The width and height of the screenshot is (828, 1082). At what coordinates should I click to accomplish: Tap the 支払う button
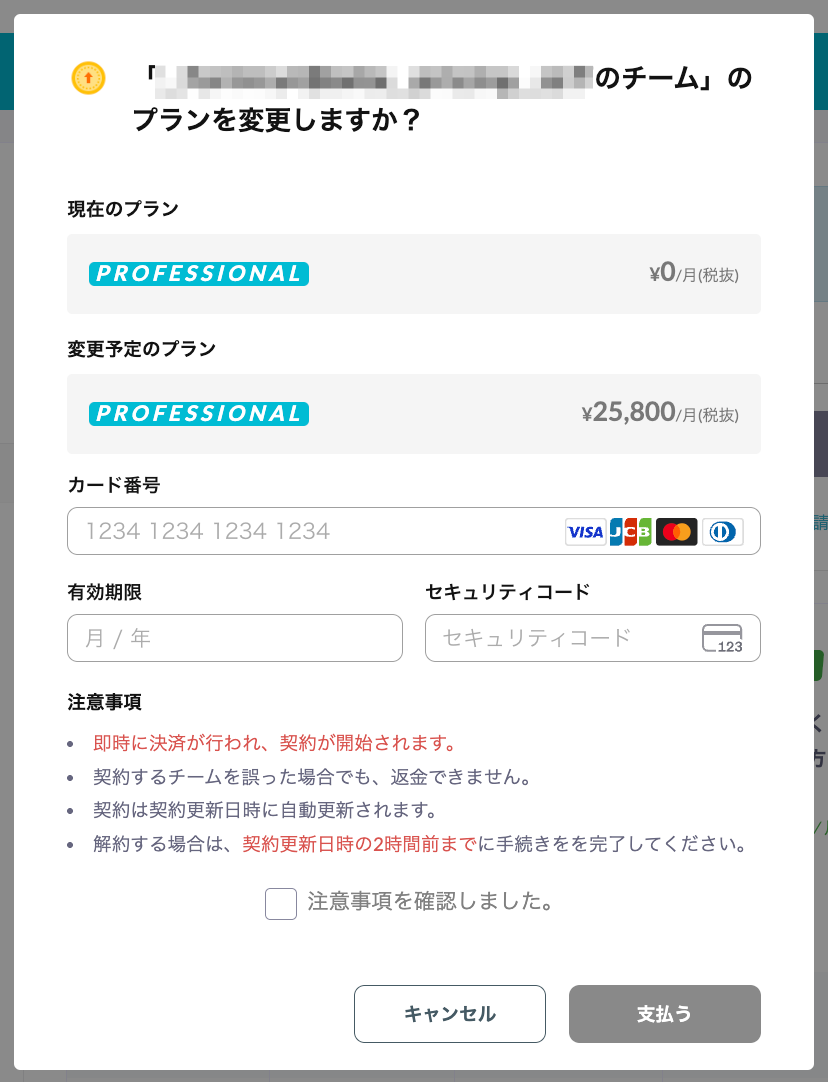(665, 1014)
